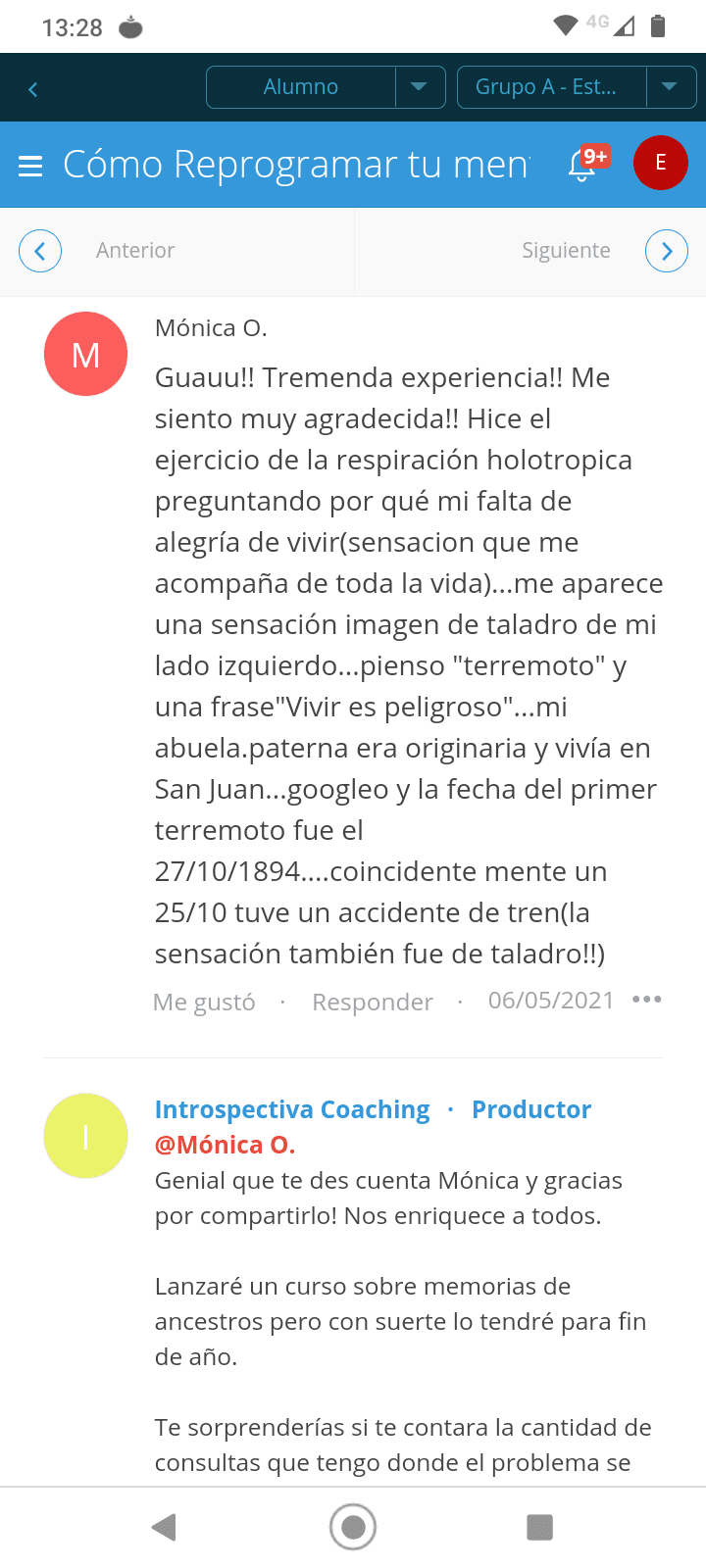Open the hamburger menu

coord(30,166)
